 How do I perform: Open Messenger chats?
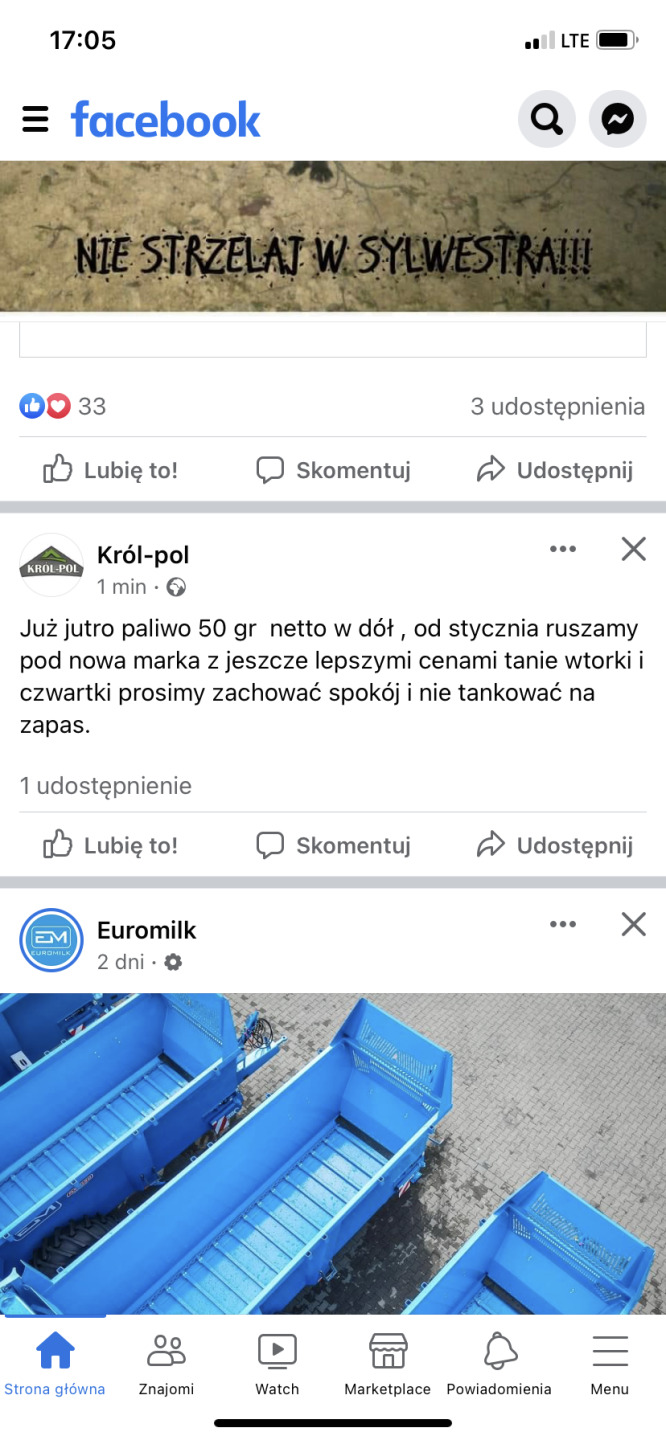(x=618, y=120)
